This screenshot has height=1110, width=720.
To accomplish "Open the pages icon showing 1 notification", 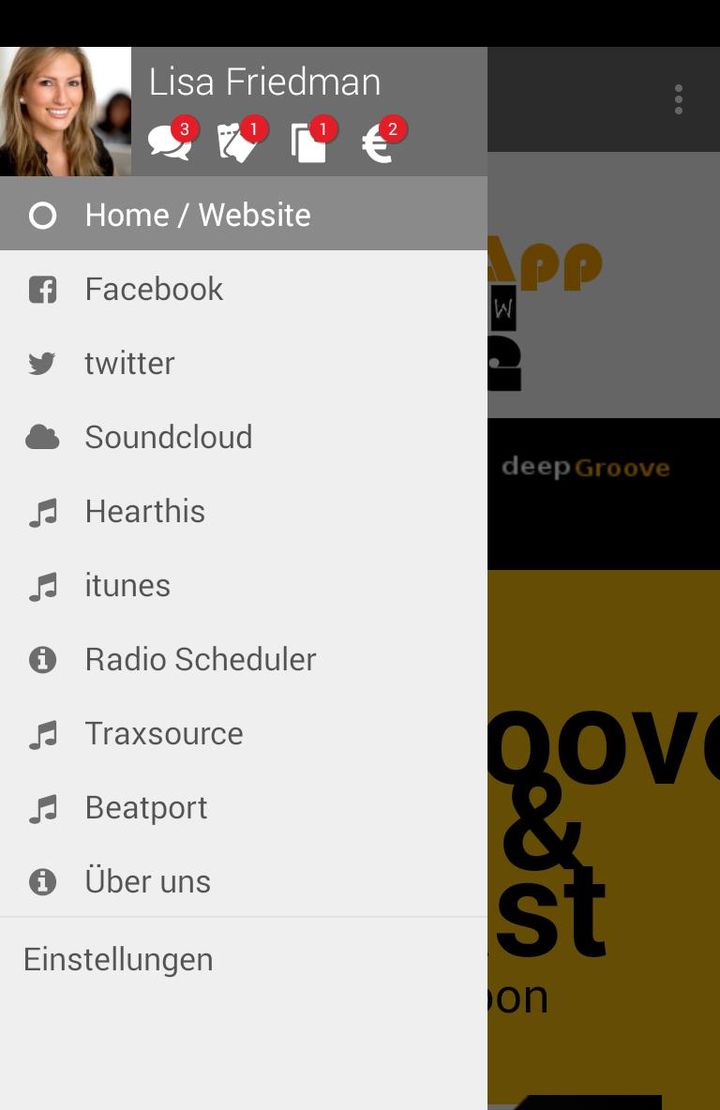I will pos(308,140).
